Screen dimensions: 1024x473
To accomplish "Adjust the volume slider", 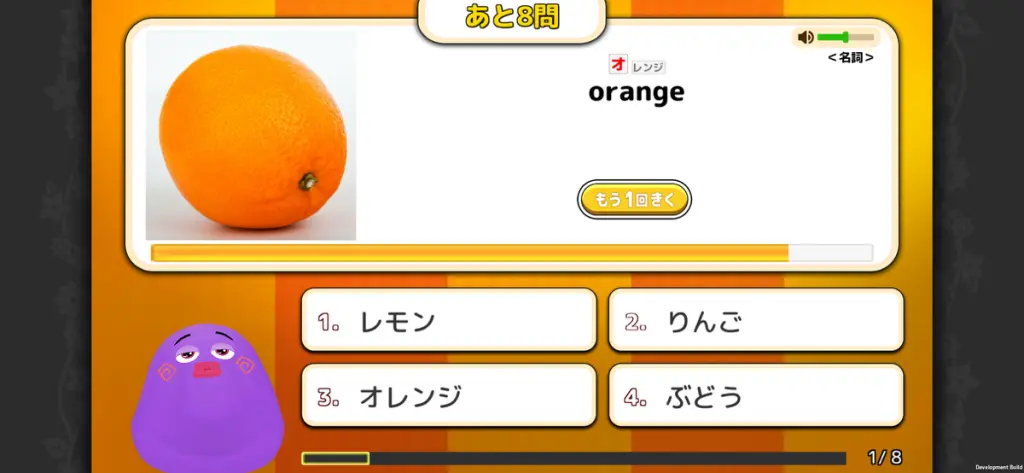I will click(x=846, y=38).
